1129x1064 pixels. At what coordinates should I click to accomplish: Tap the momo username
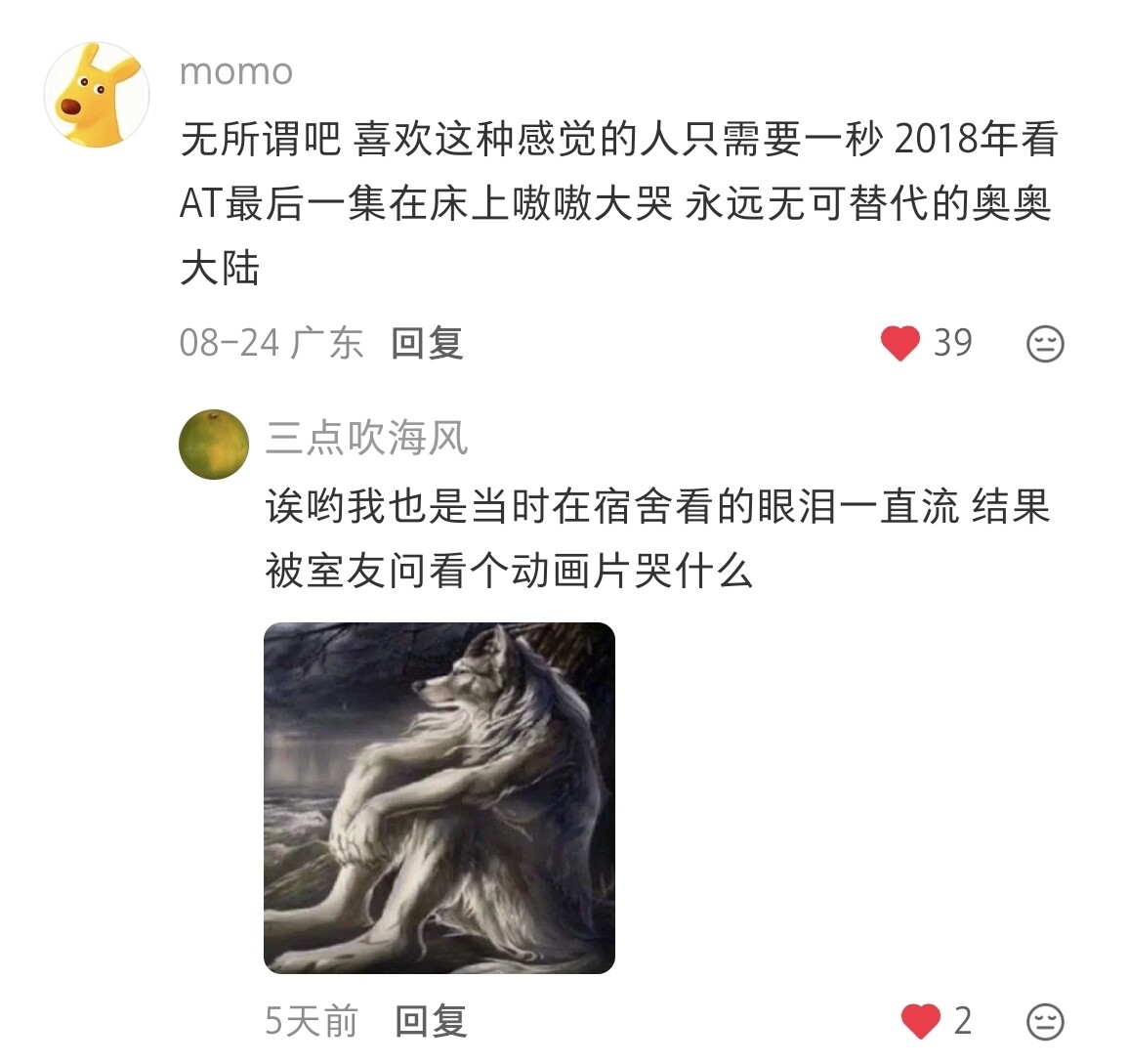click(236, 72)
